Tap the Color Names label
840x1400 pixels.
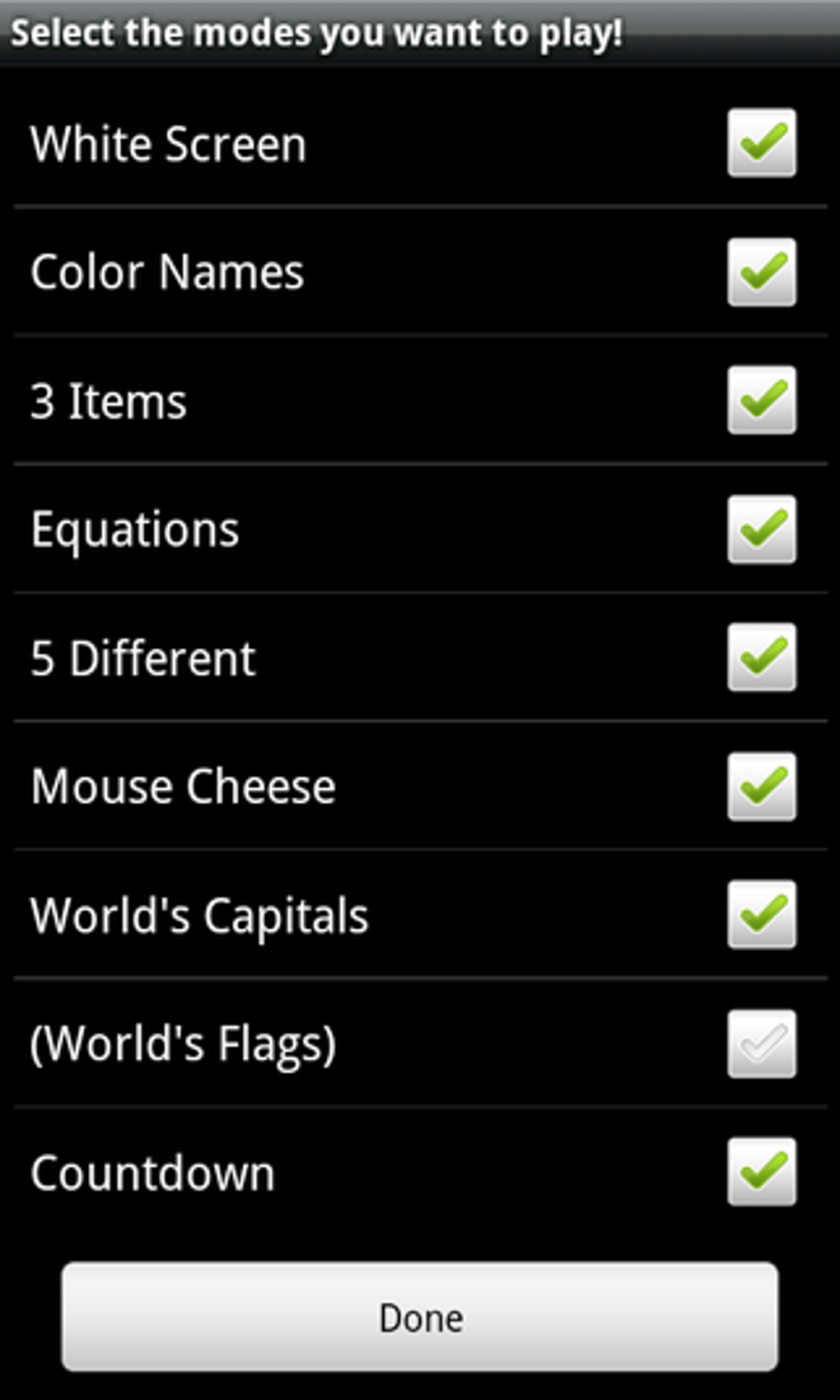click(167, 272)
